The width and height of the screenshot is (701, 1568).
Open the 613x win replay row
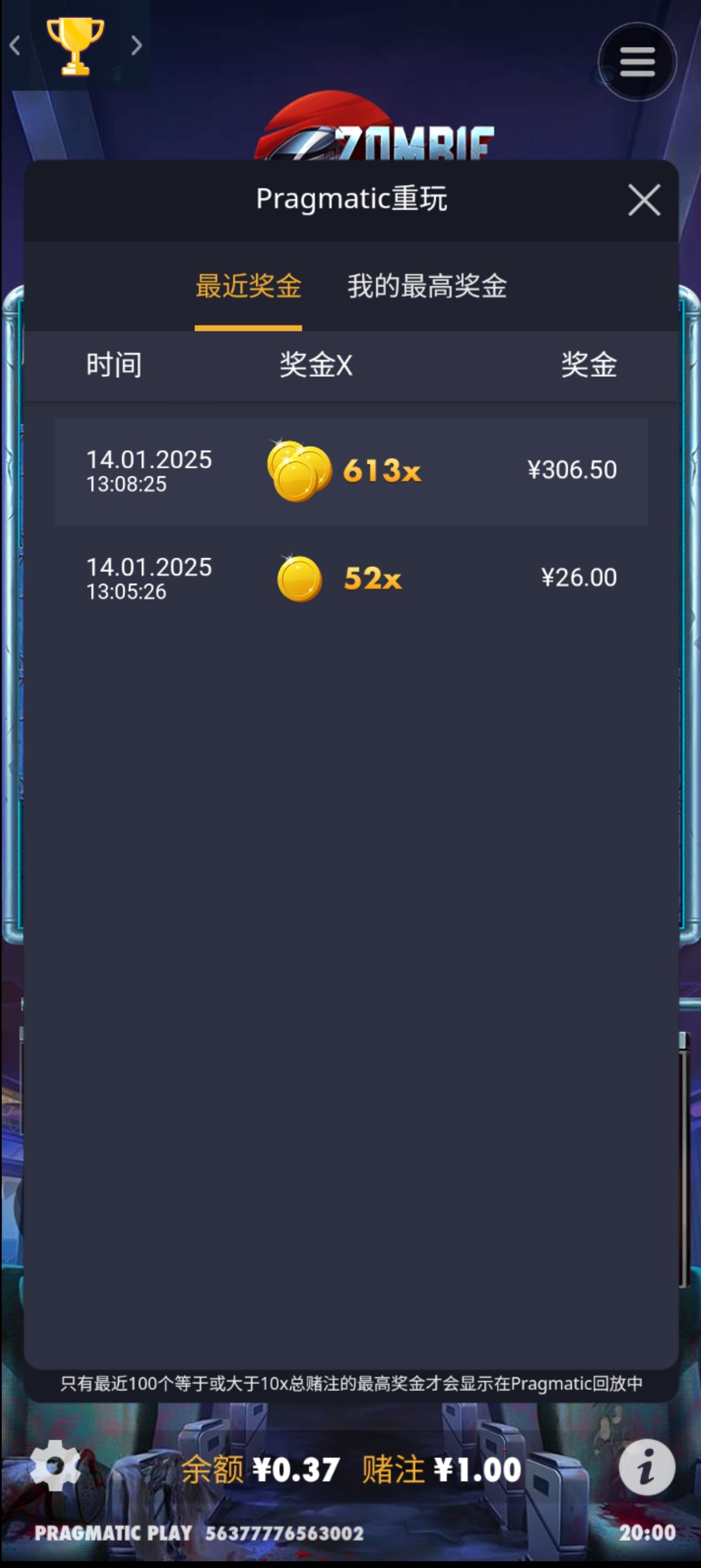click(350, 471)
